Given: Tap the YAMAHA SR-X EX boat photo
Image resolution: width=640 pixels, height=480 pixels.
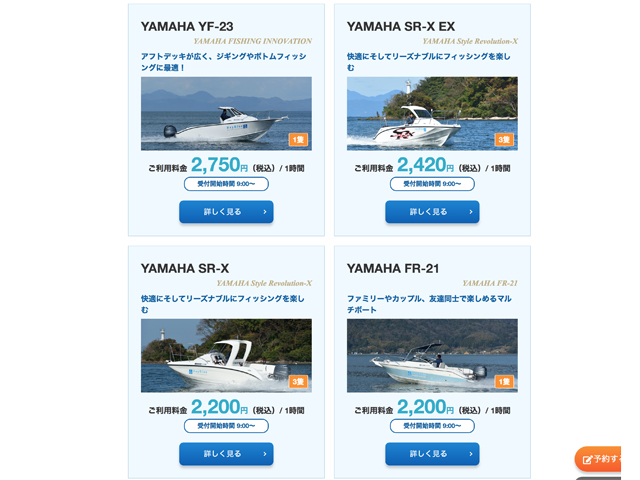Looking at the screenshot, I should [x=432, y=113].
